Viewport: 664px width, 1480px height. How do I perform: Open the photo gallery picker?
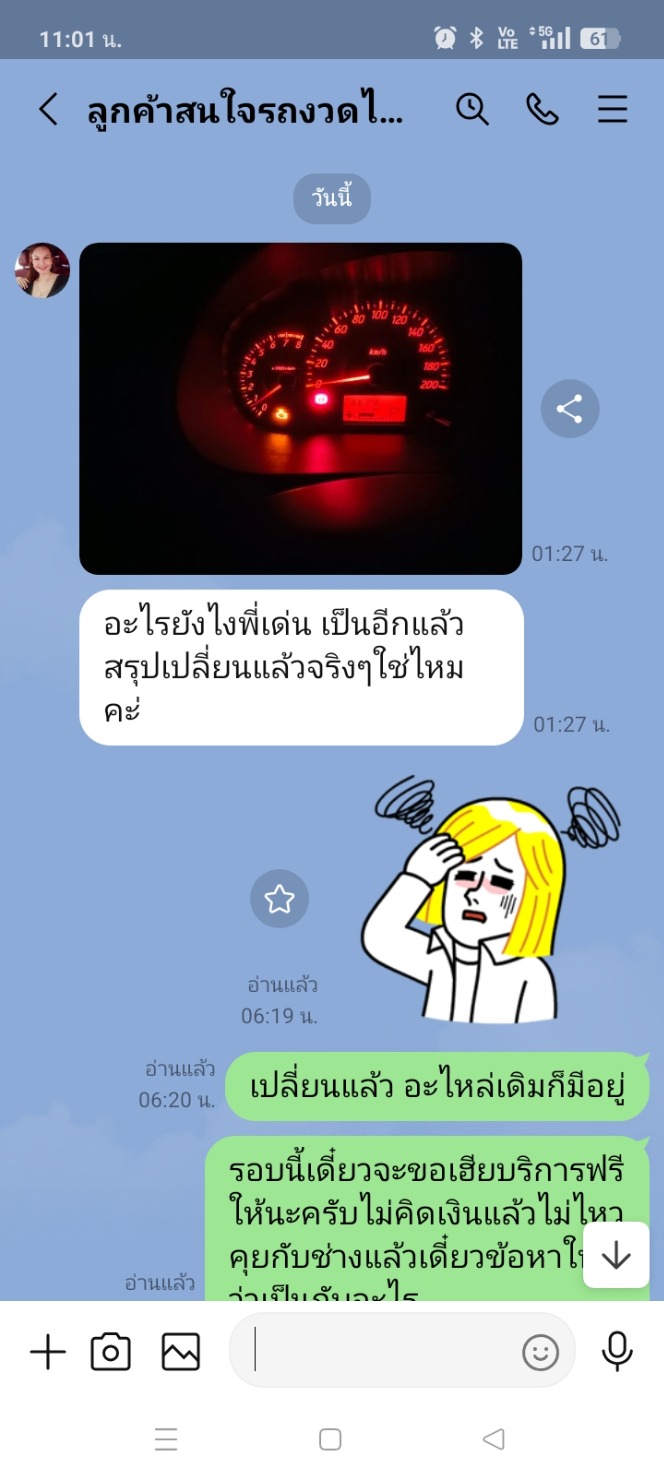(x=181, y=1353)
